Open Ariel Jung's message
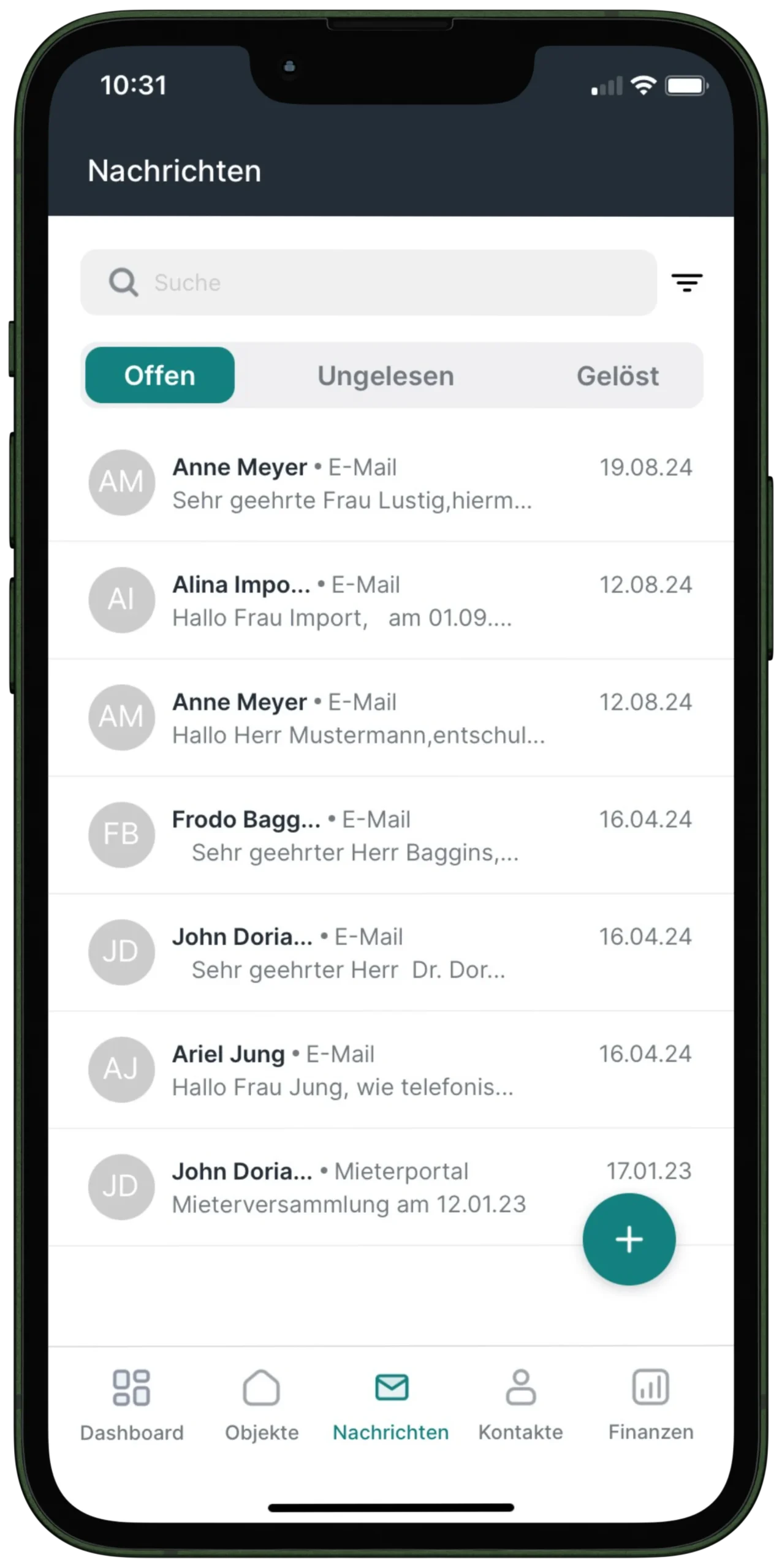The width and height of the screenshot is (782, 1568). point(391,1069)
